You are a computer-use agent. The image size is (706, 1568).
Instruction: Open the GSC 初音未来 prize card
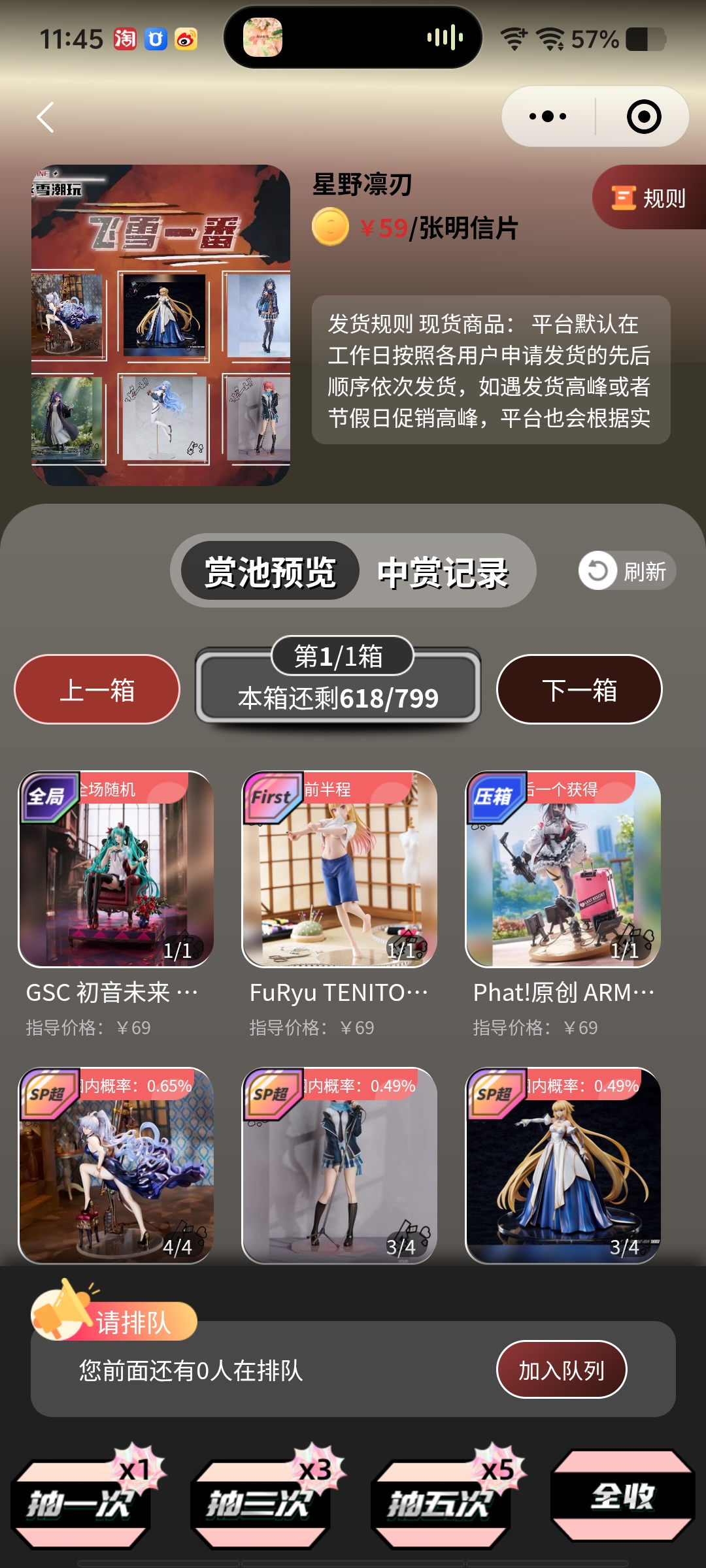116,869
